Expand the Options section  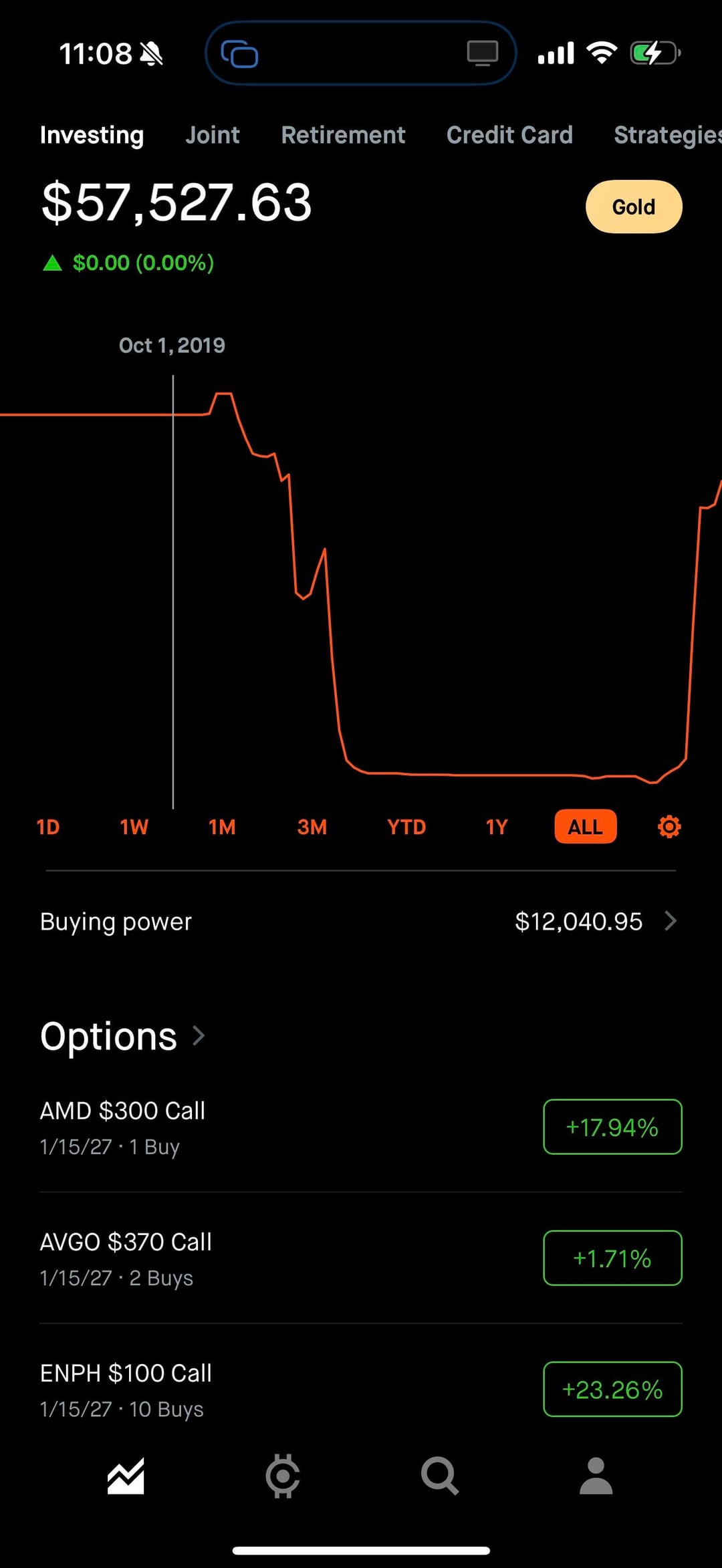pos(123,1037)
